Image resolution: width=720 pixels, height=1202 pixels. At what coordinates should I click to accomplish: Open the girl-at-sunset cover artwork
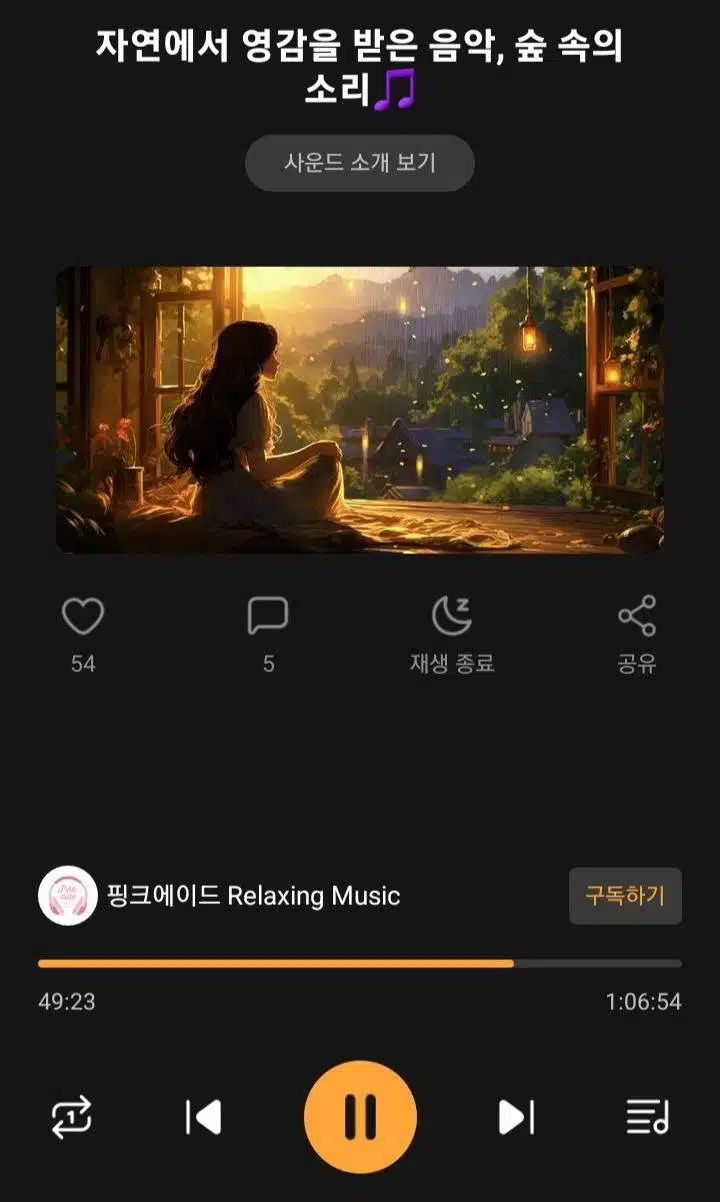[x=360, y=410]
